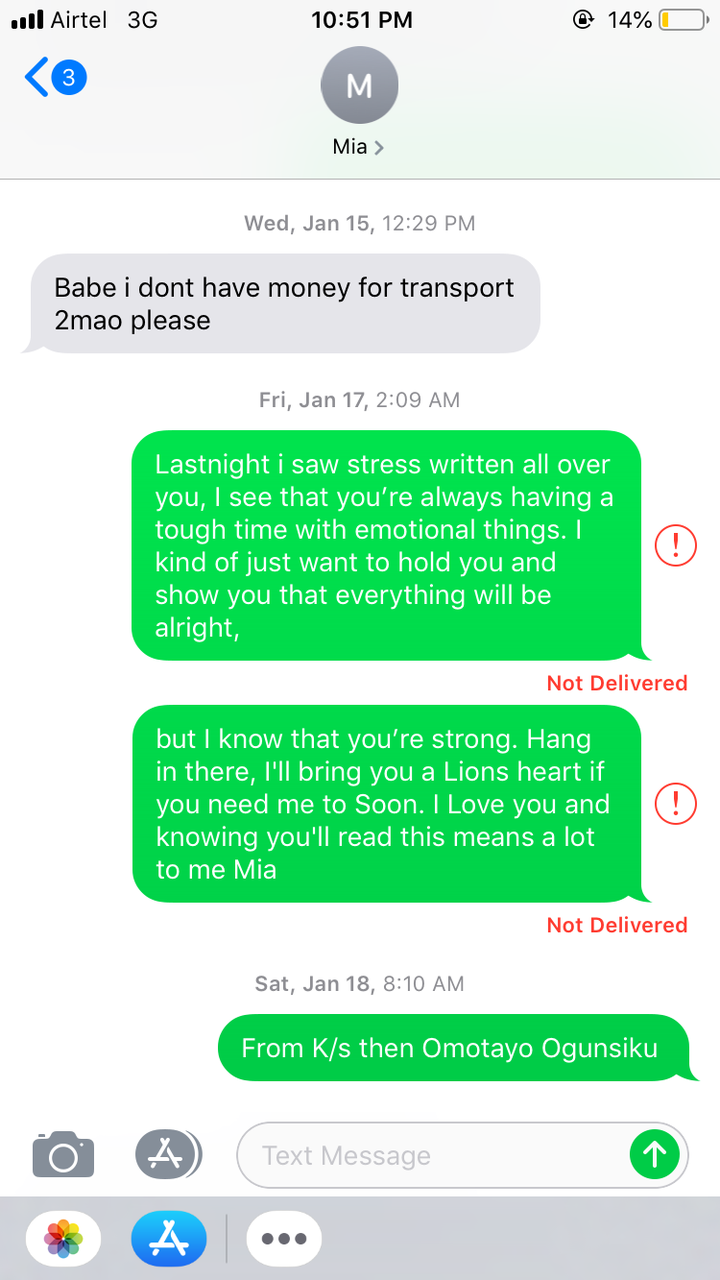Open the camera to attach a photo
Screen dimensions: 720x1280
[x=63, y=1155]
